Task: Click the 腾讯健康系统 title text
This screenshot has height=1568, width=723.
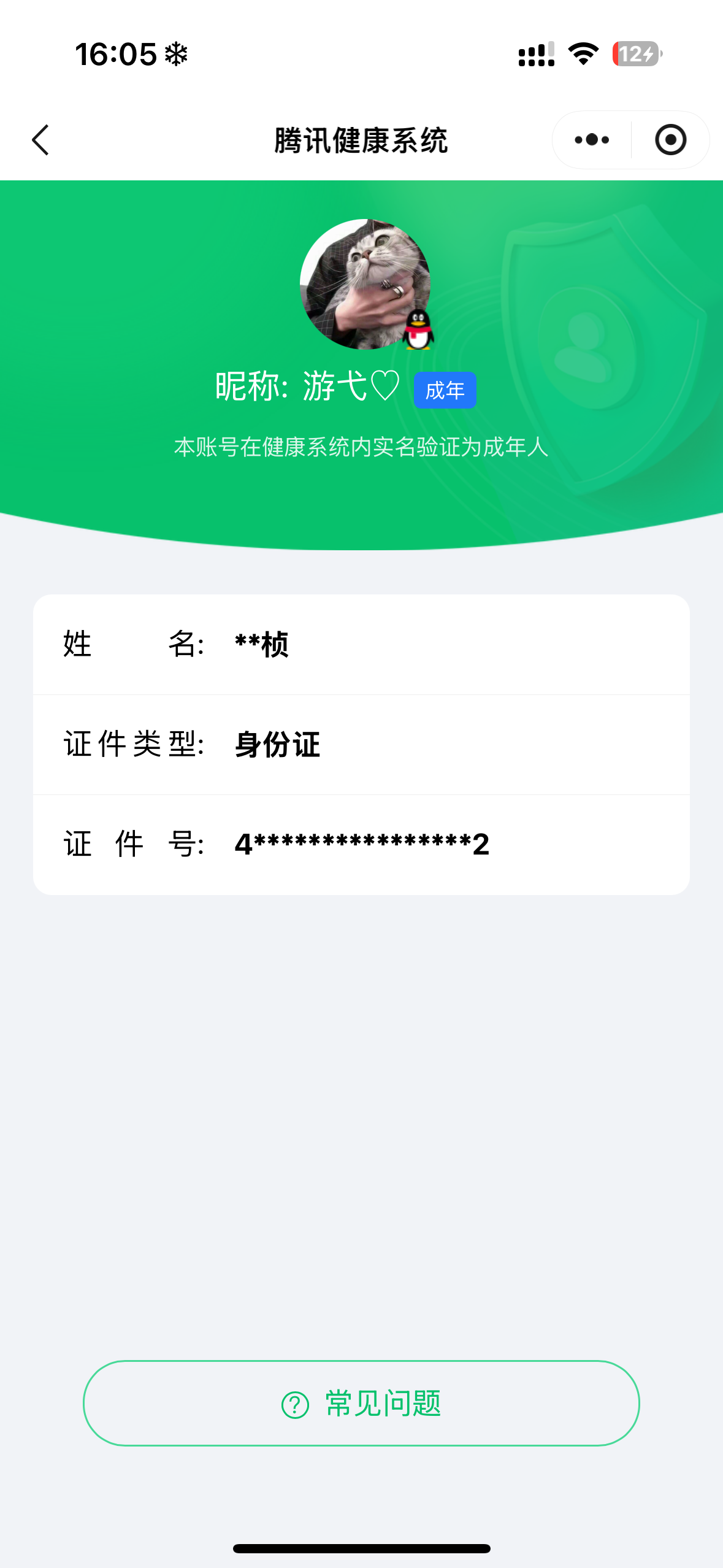Action: pyautogui.click(x=361, y=140)
